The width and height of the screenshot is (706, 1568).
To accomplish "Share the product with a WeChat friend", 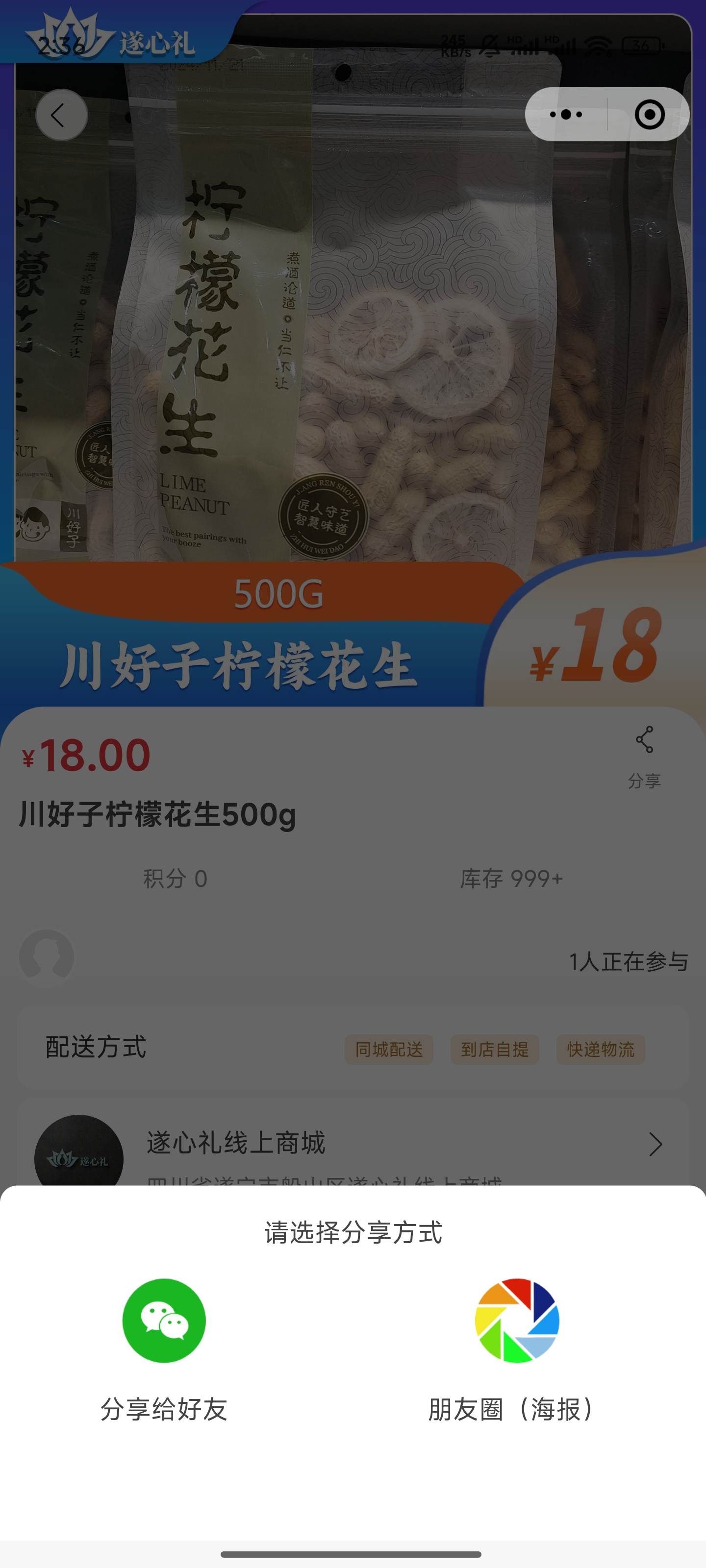I will (164, 1321).
